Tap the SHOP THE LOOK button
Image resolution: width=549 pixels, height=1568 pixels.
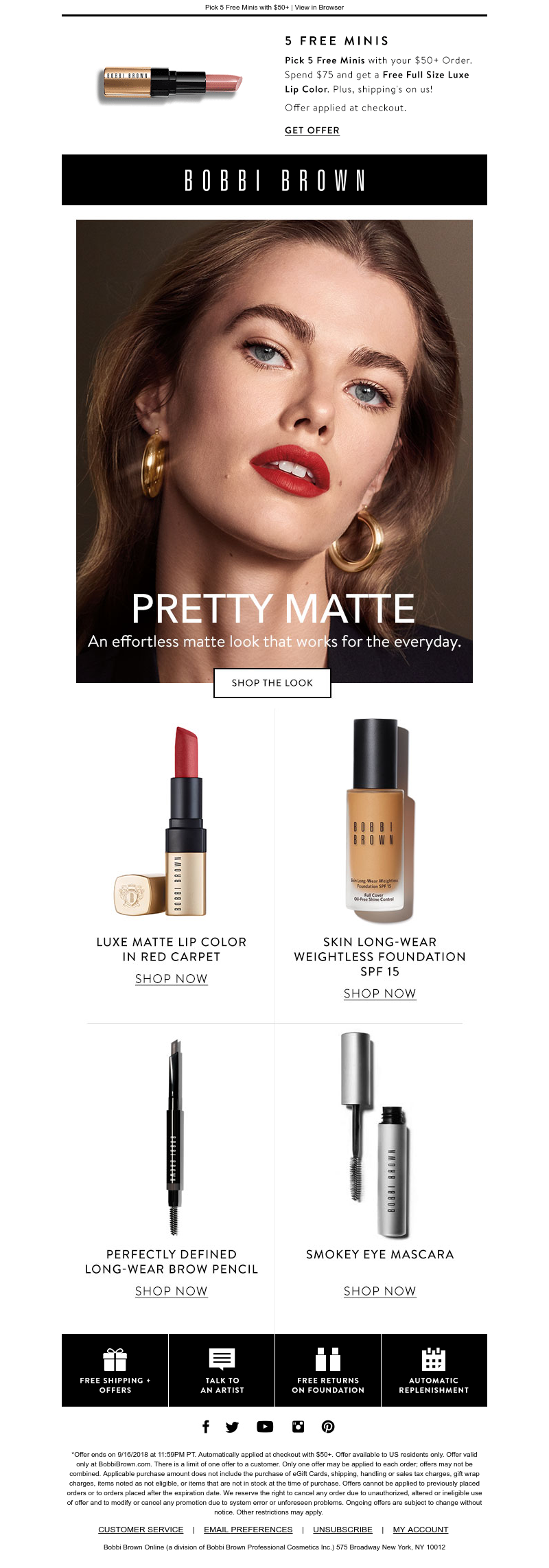272,683
